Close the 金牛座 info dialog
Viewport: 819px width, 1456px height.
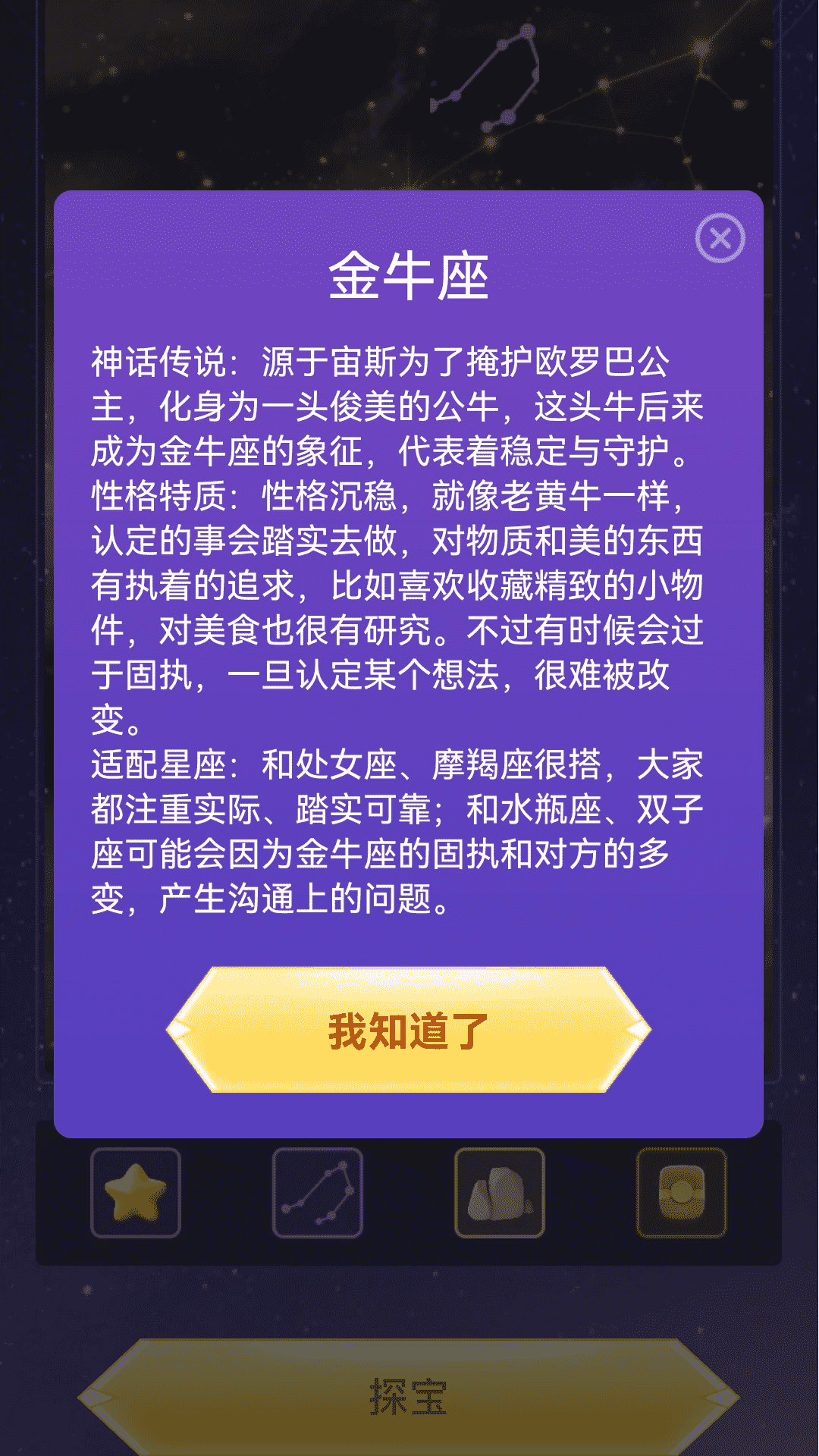coord(720,239)
